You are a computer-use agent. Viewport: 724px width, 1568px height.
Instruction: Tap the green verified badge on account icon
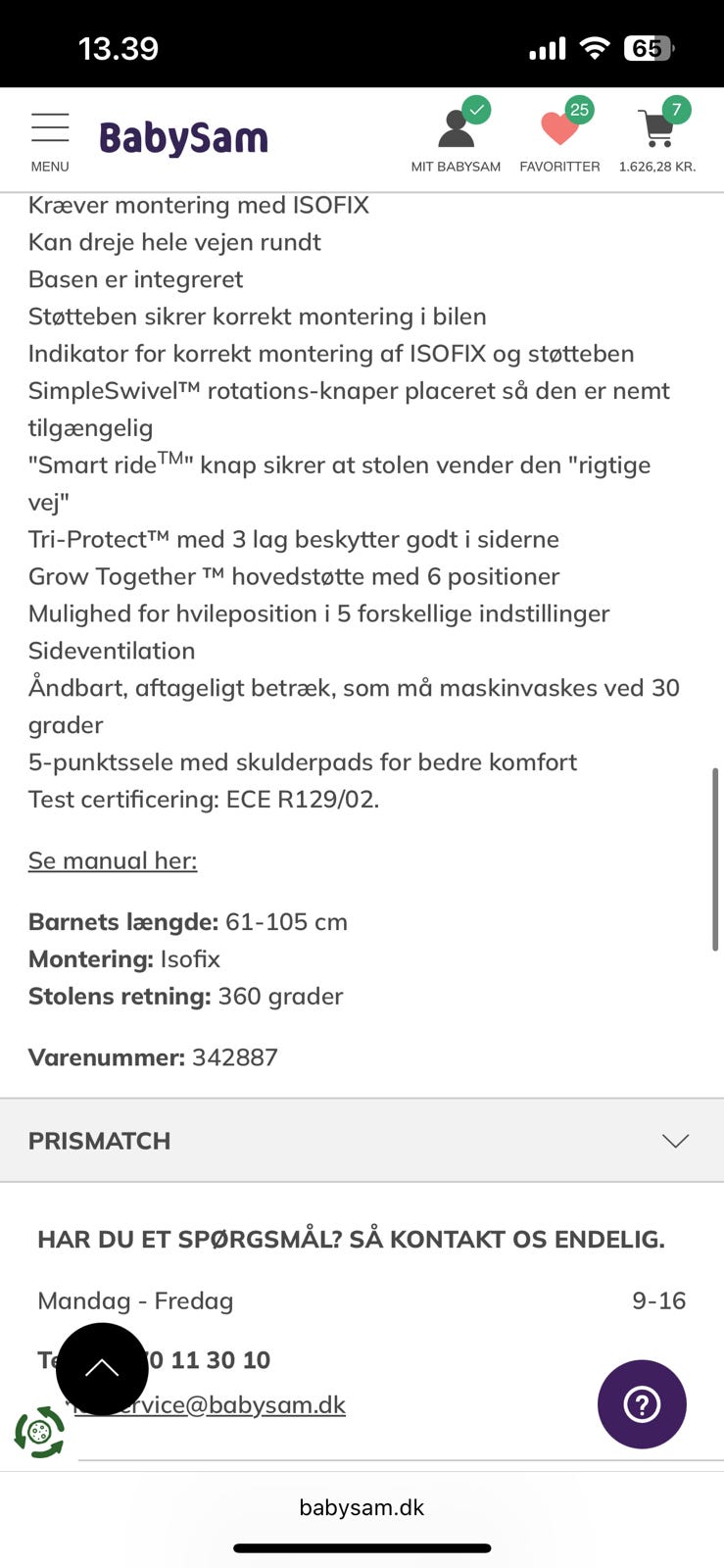476,110
